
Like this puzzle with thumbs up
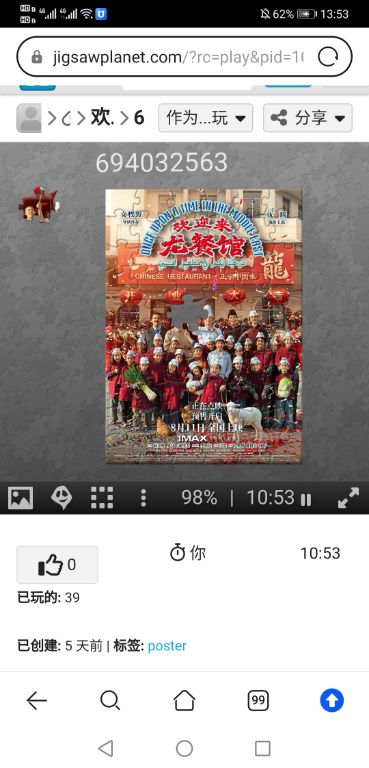point(57,565)
